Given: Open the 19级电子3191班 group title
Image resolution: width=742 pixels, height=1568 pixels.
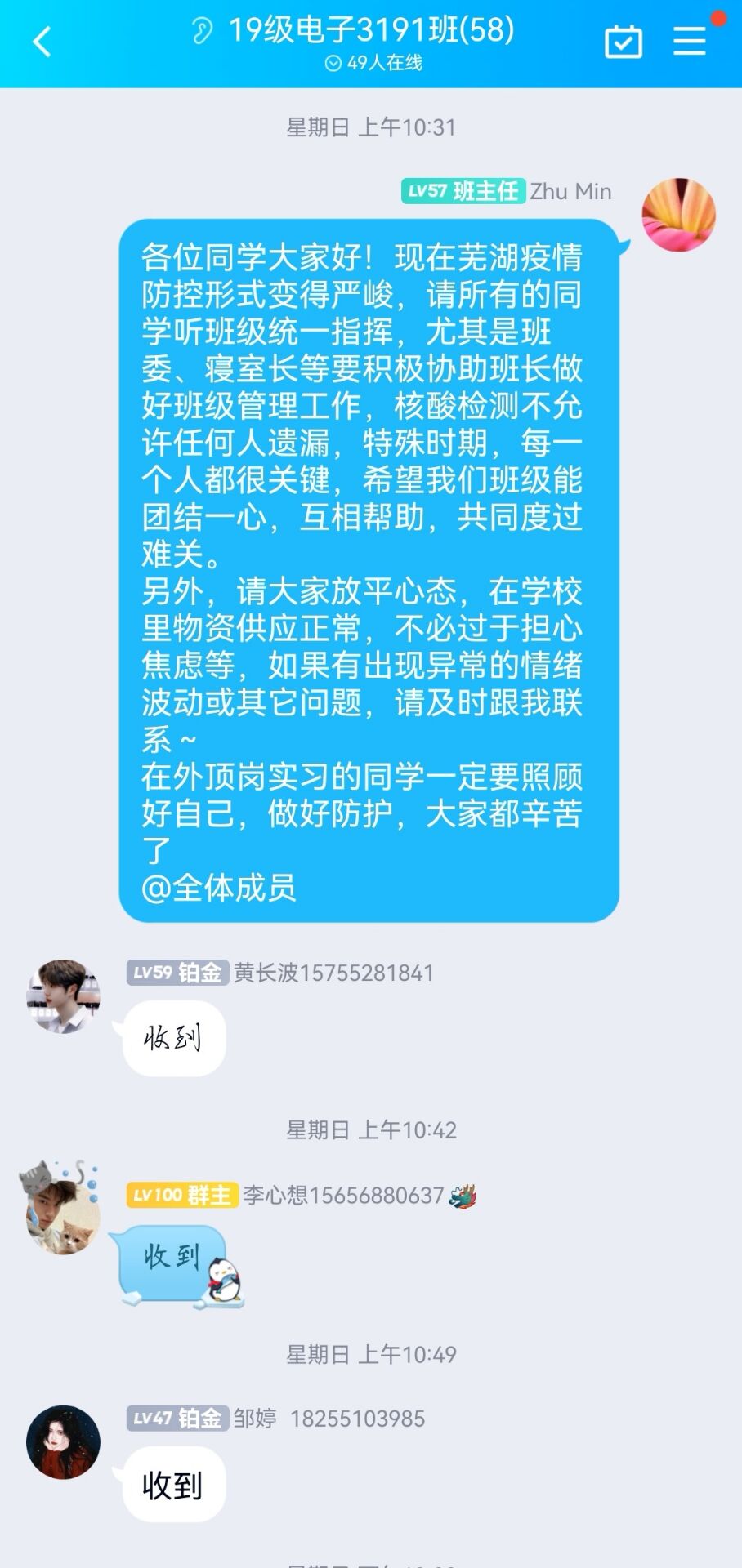Looking at the screenshot, I should point(371,31).
